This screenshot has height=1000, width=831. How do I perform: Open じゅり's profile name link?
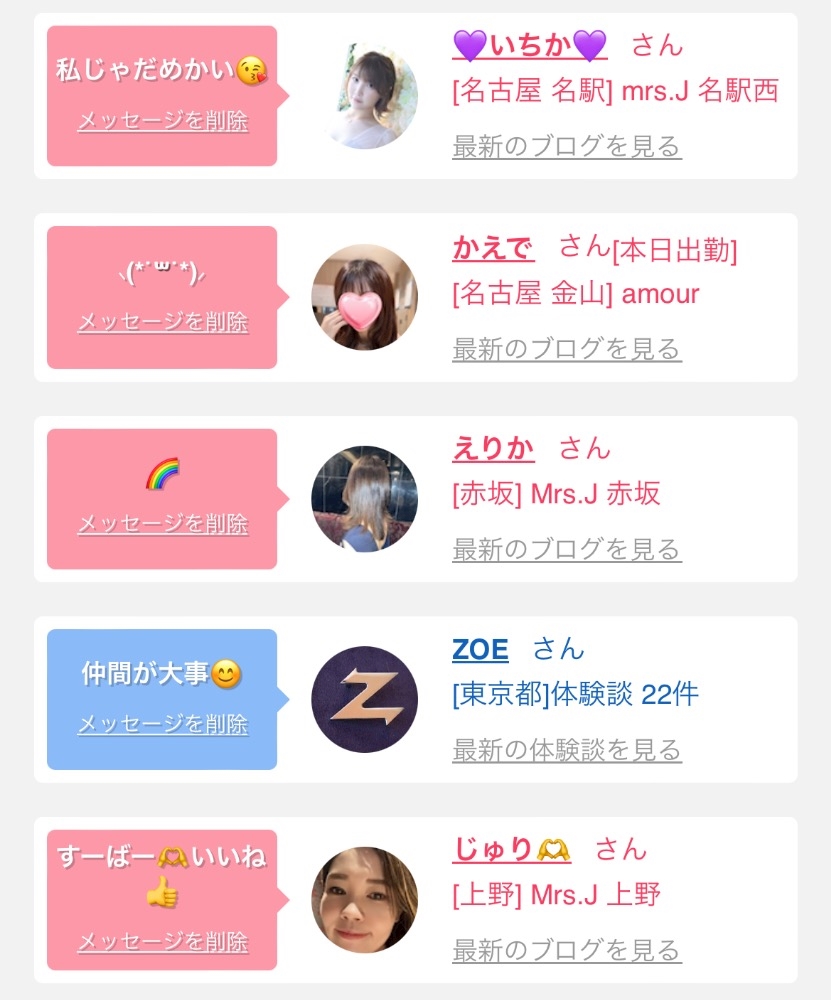[511, 849]
